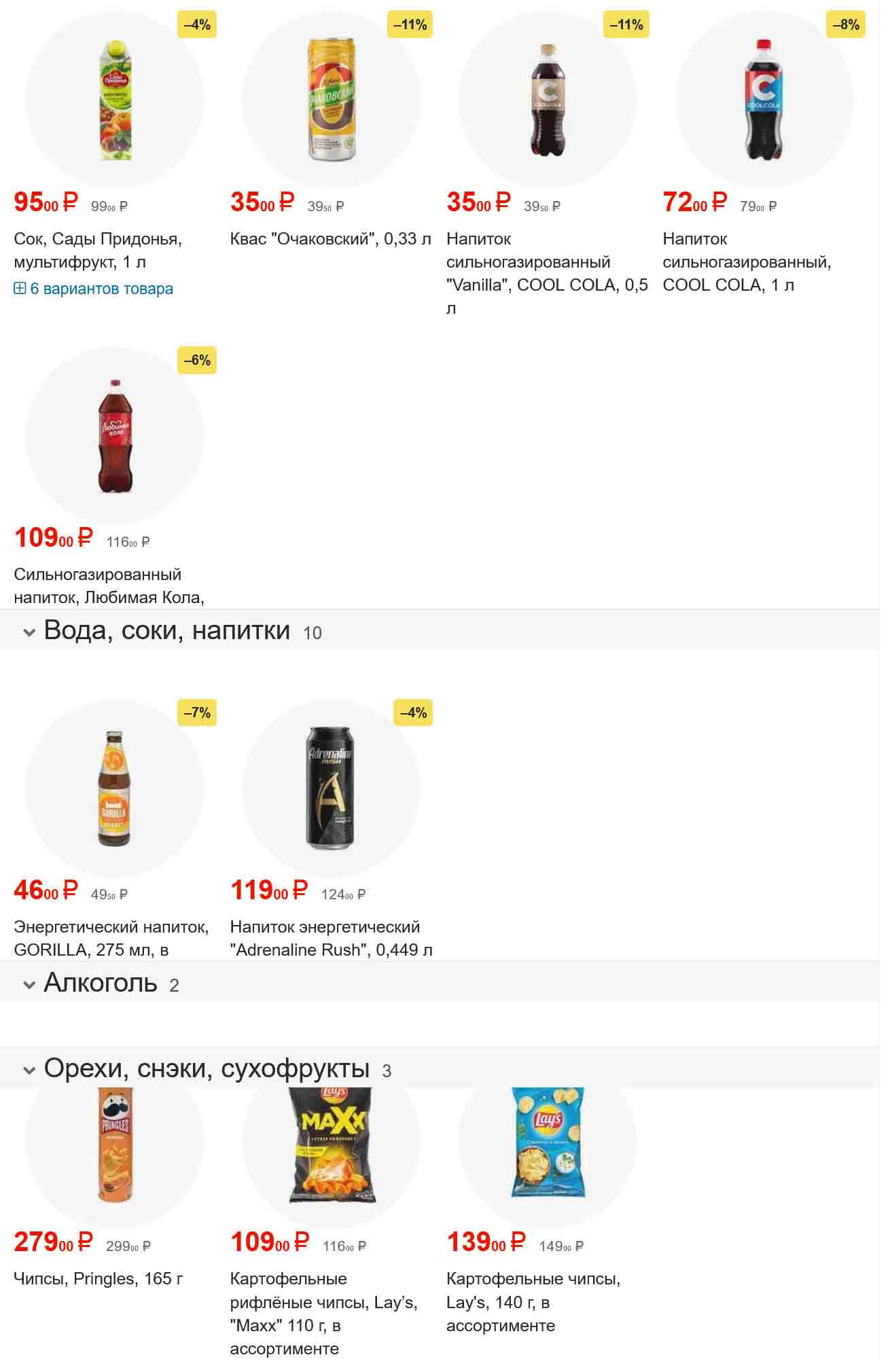890x1372 pixels.
Task: Open Квас Очаковский 0,33 л product
Action: pyautogui.click(x=330, y=239)
